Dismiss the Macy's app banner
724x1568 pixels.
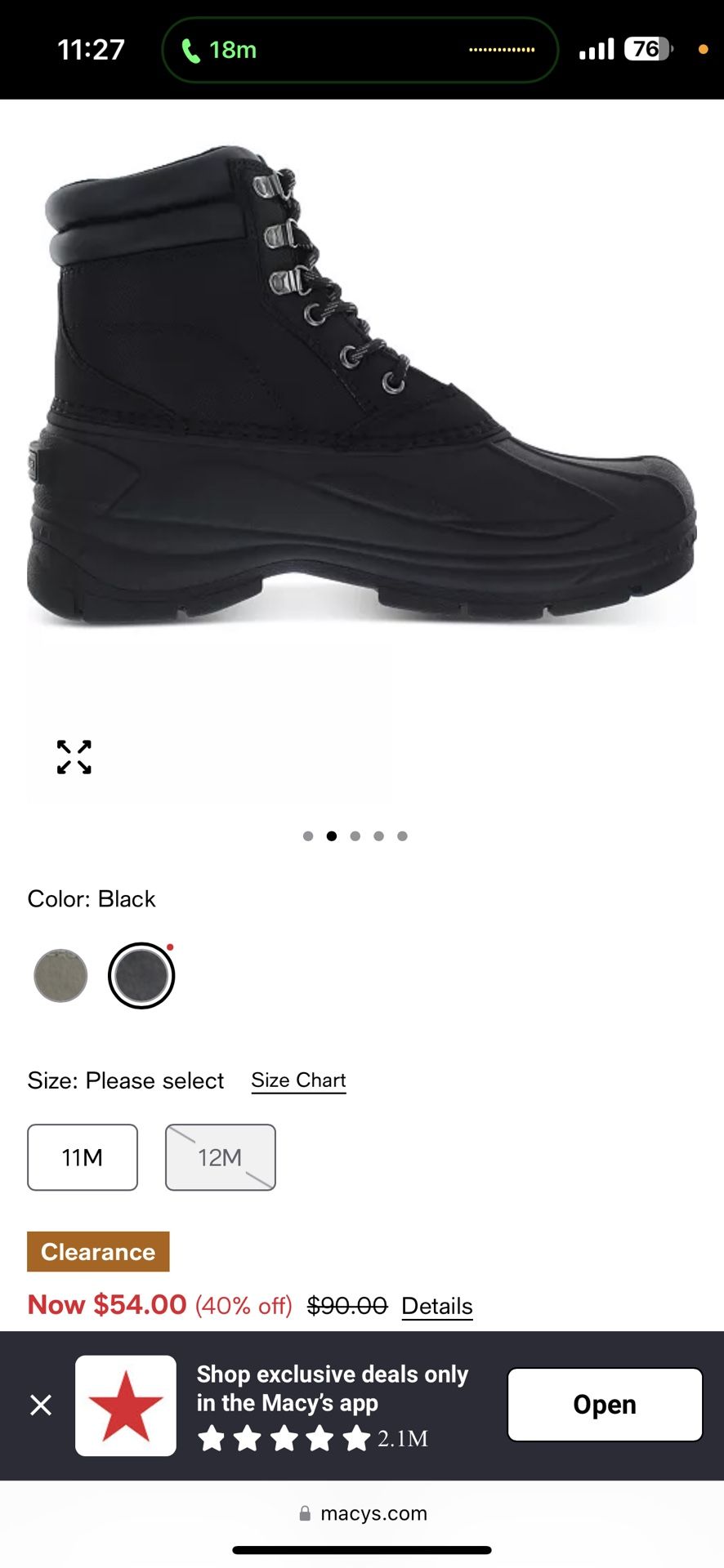tap(41, 1405)
